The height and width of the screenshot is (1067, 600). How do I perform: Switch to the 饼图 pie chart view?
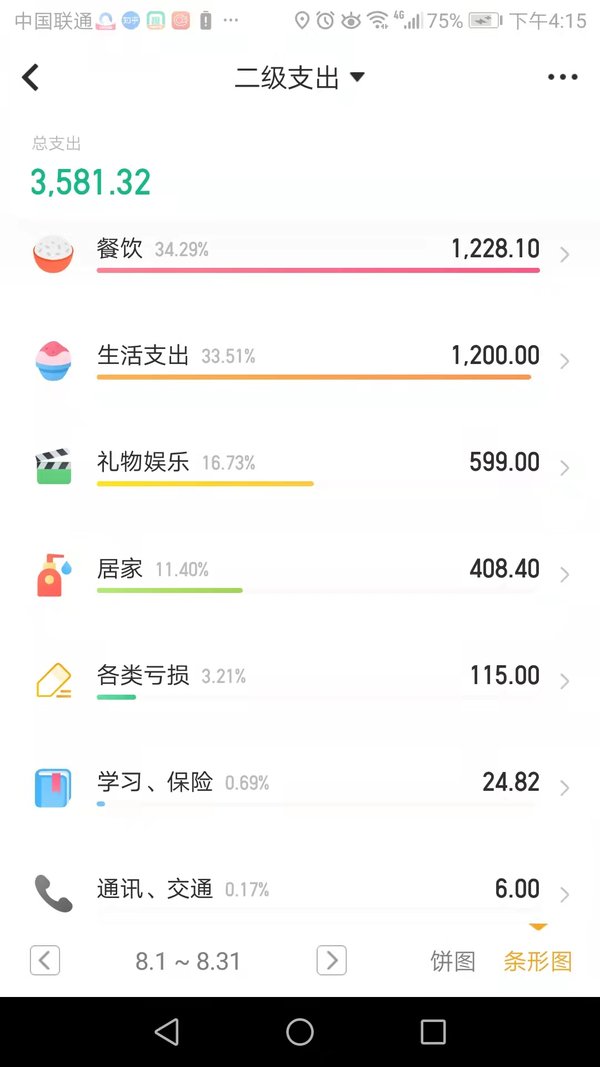click(452, 961)
